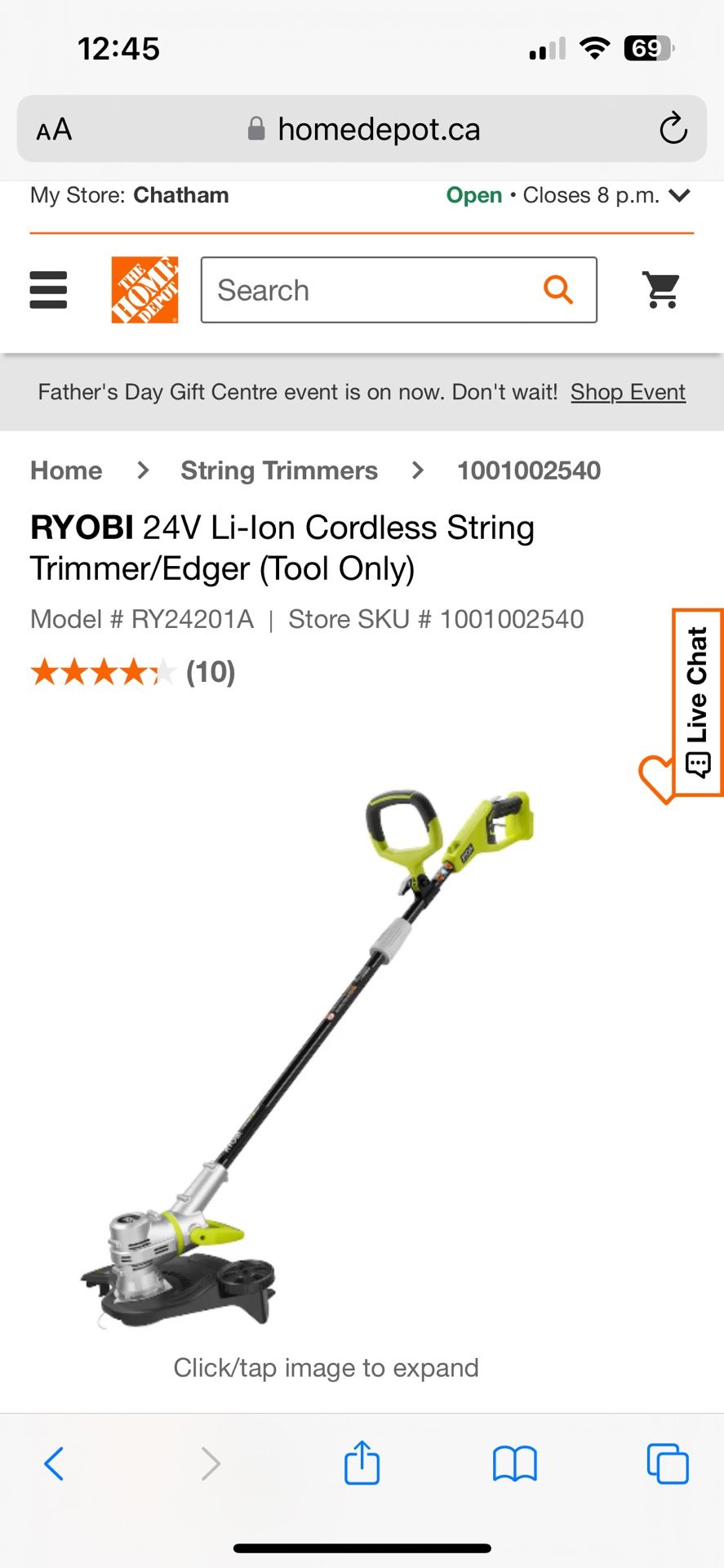Start a Live Chat session
This screenshot has width=724, height=1568.
tap(698, 701)
